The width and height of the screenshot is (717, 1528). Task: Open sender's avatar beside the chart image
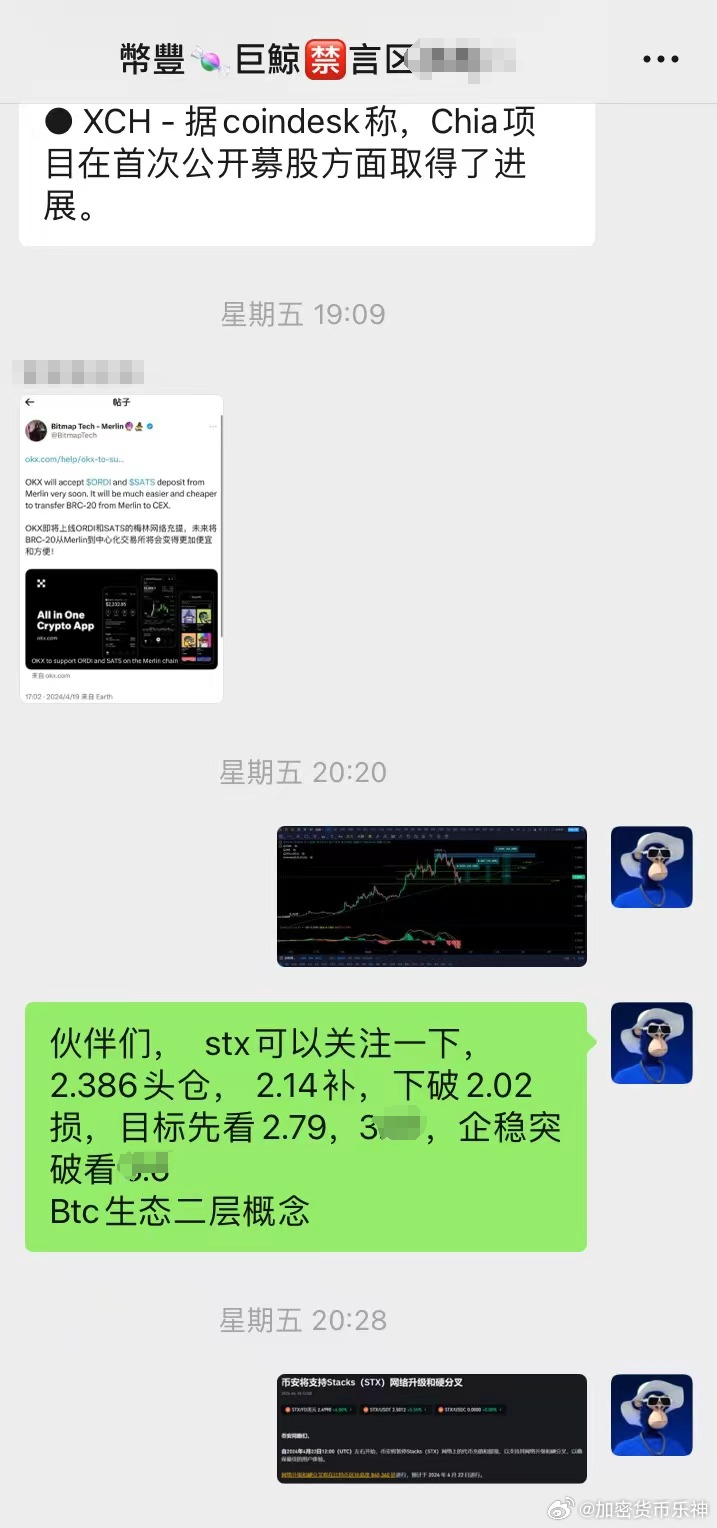652,867
